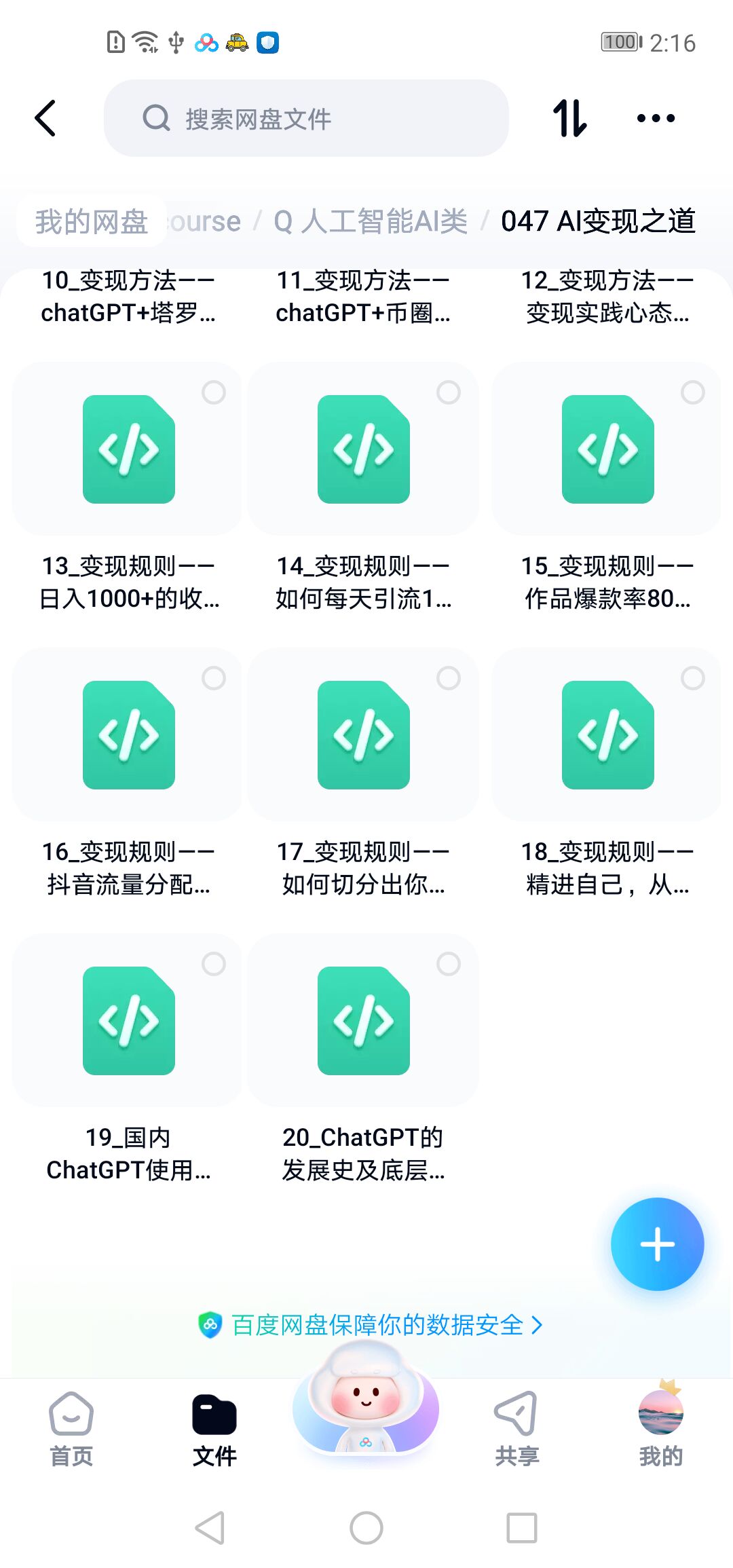View 百度网盘保障你的数据安全 details

pos(370,1324)
